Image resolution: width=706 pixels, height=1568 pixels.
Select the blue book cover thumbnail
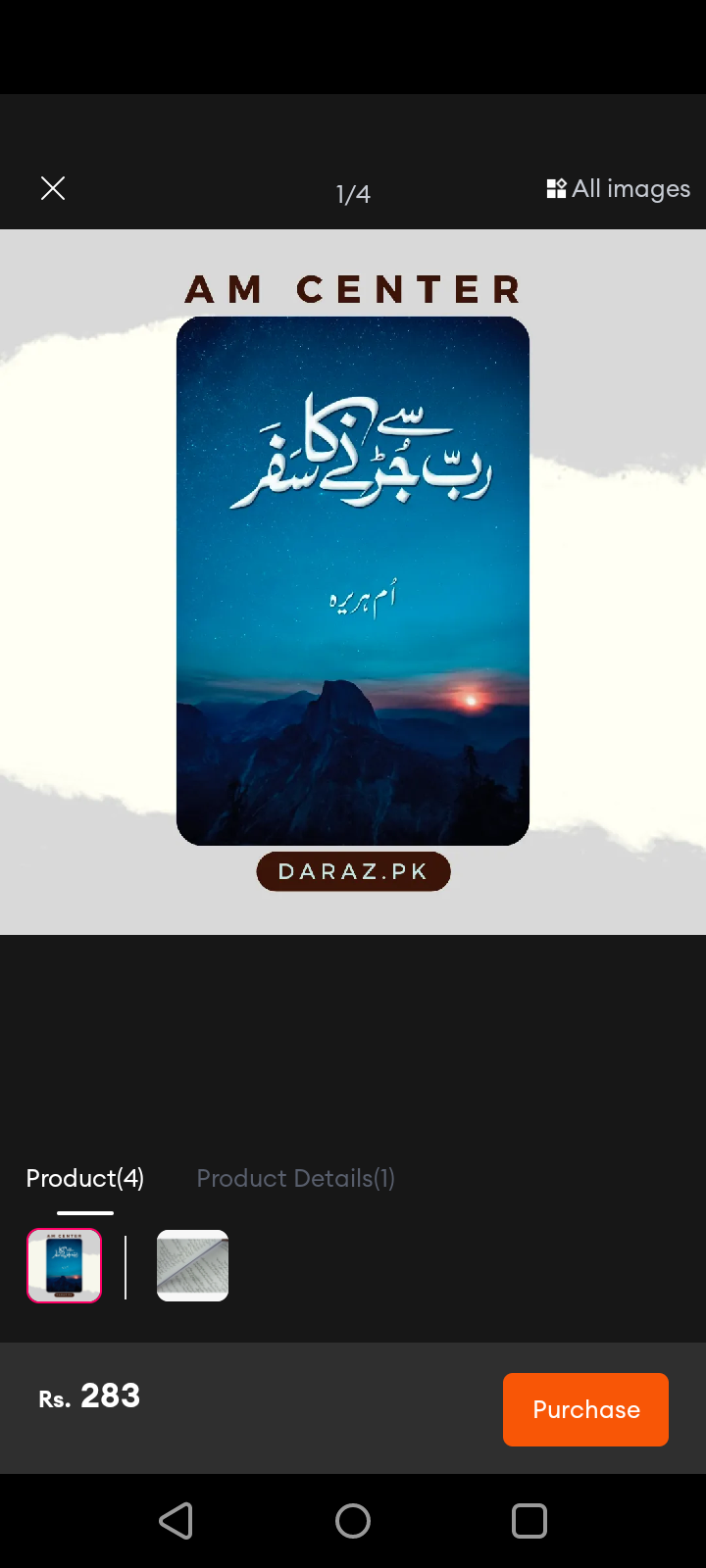[64, 1265]
